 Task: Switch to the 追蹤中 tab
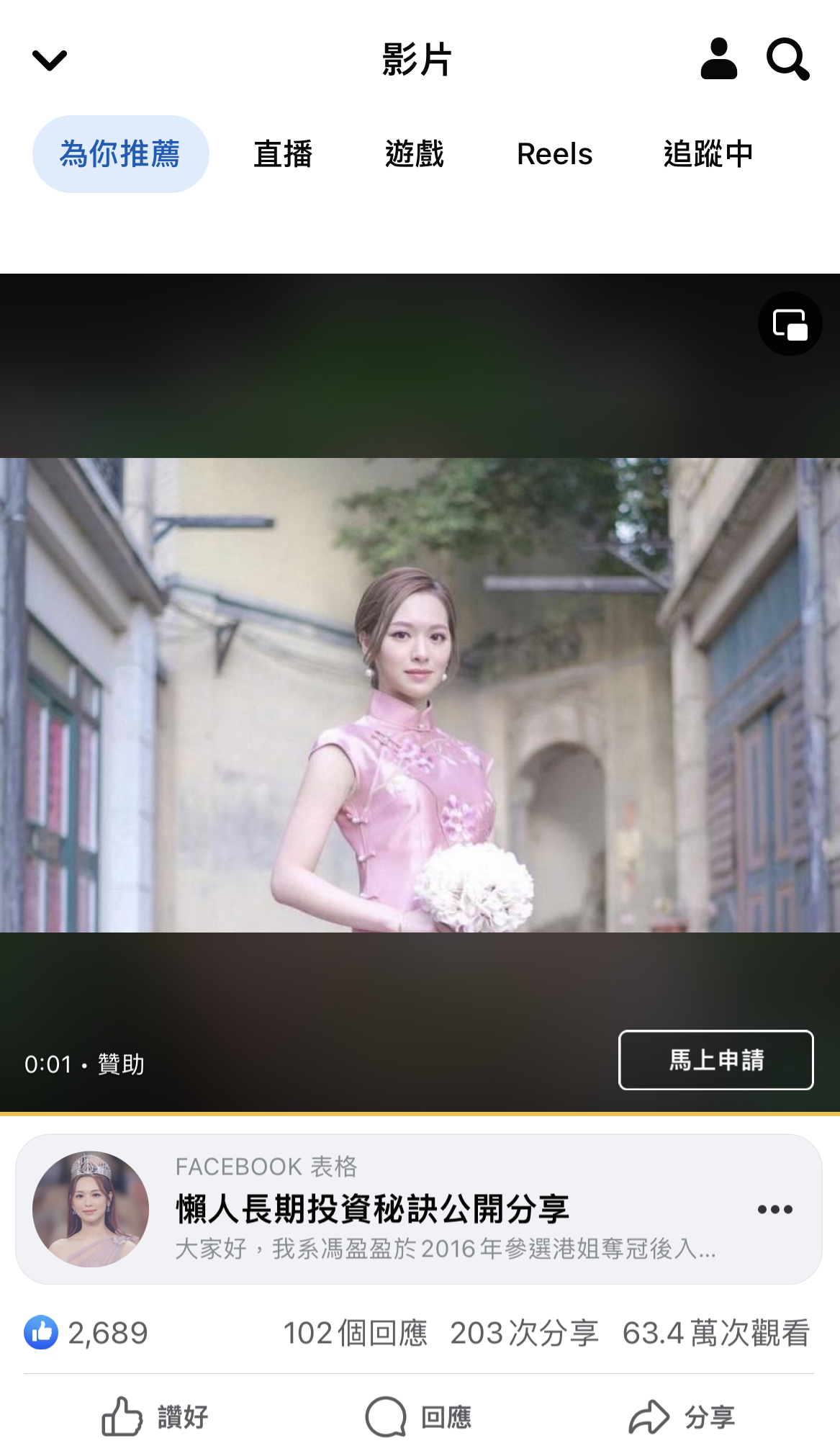[708, 154]
